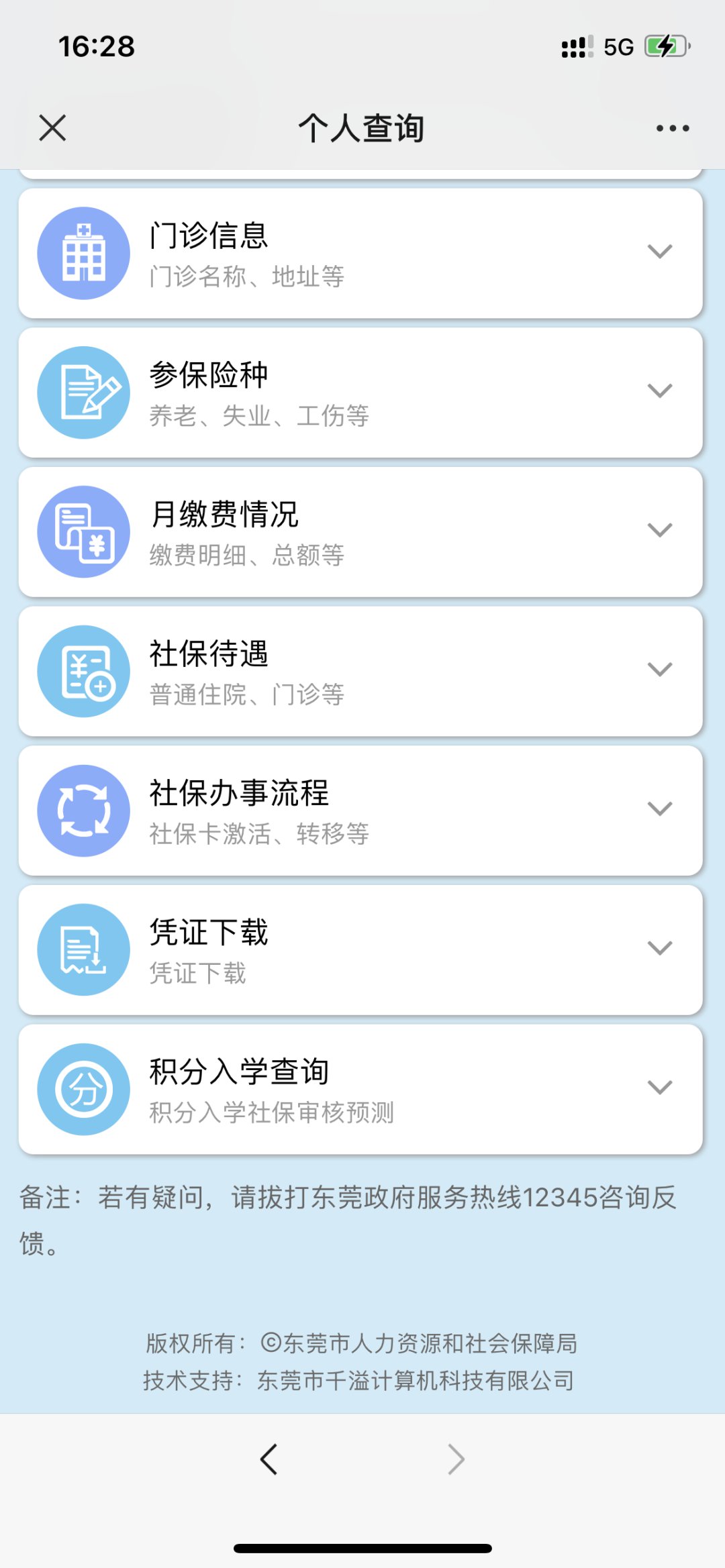Go back to the previous web page
Image resolution: width=725 pixels, height=1568 pixels.
pyautogui.click(x=269, y=1459)
